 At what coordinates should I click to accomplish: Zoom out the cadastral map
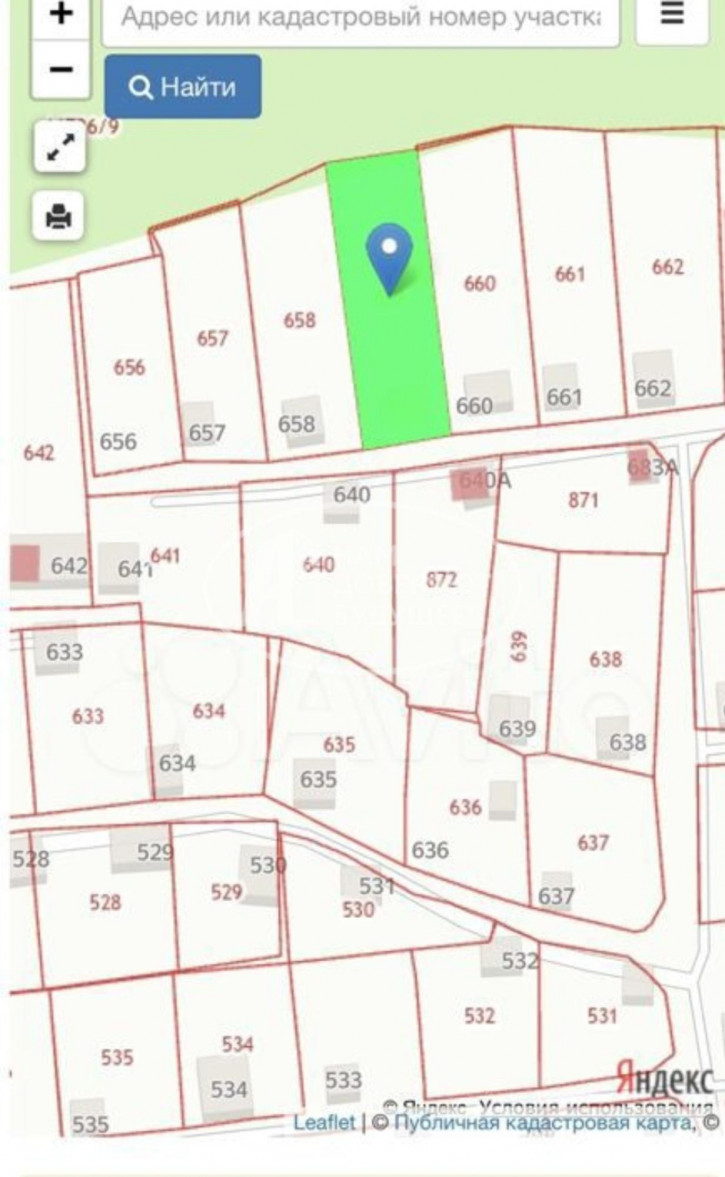[61, 69]
